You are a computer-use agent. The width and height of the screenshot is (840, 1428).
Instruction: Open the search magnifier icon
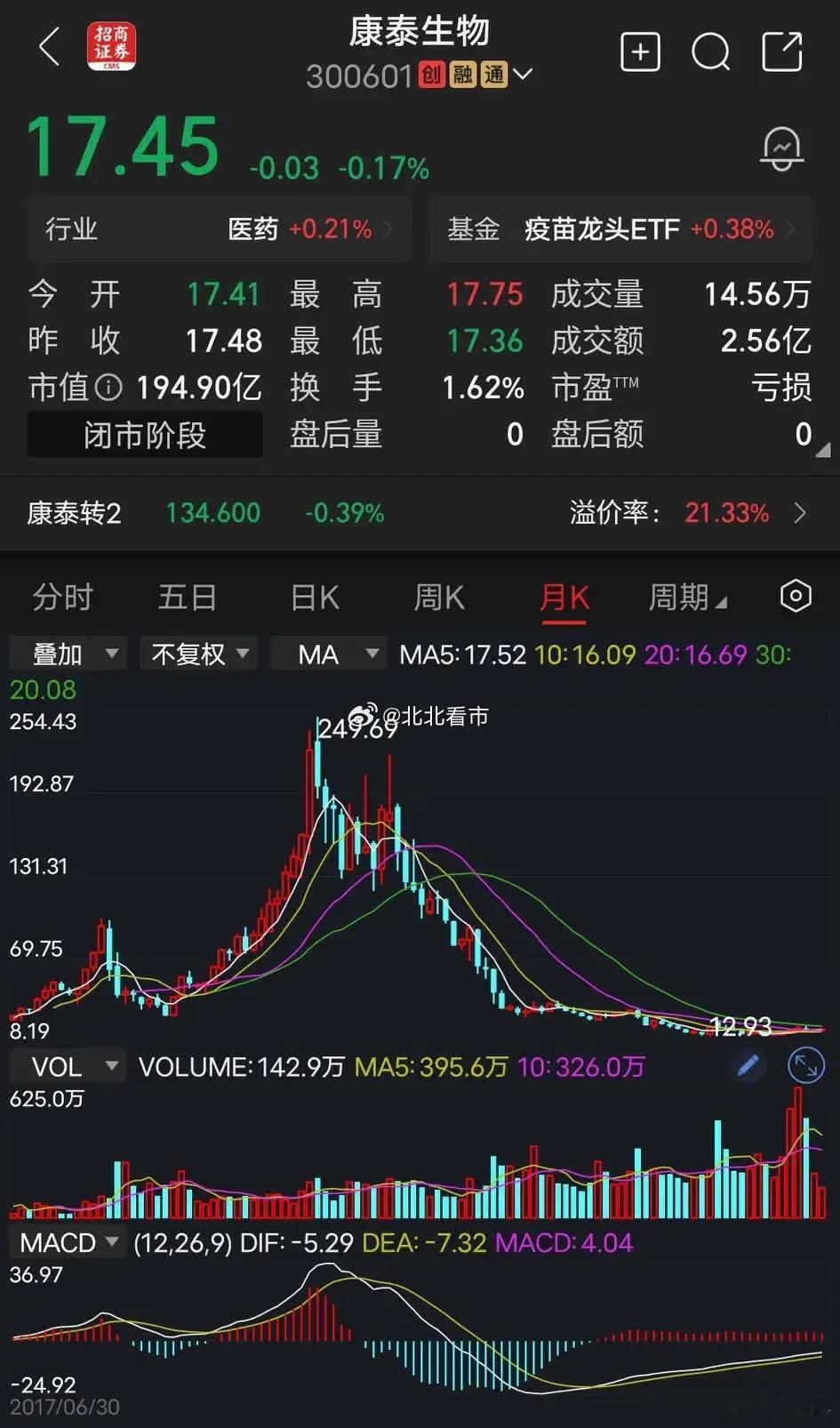click(x=711, y=52)
